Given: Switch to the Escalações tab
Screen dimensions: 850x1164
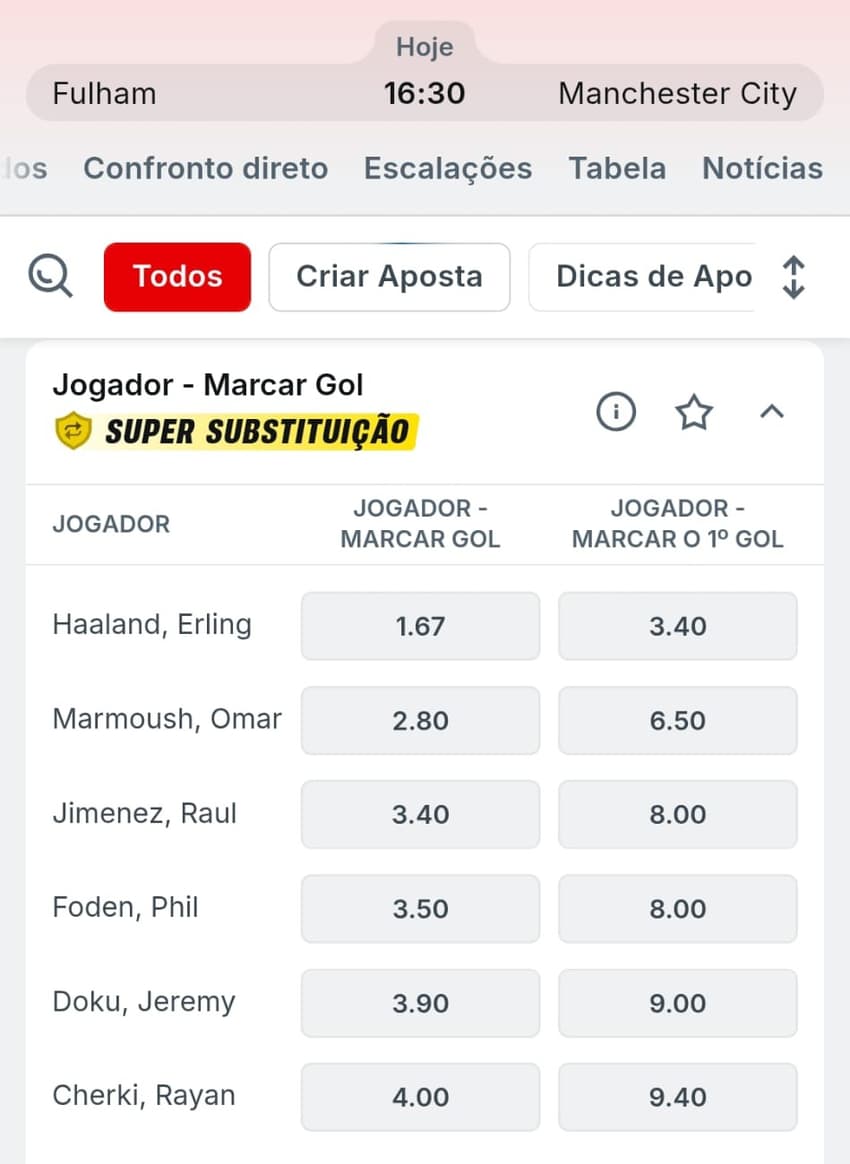Looking at the screenshot, I should 447,168.
